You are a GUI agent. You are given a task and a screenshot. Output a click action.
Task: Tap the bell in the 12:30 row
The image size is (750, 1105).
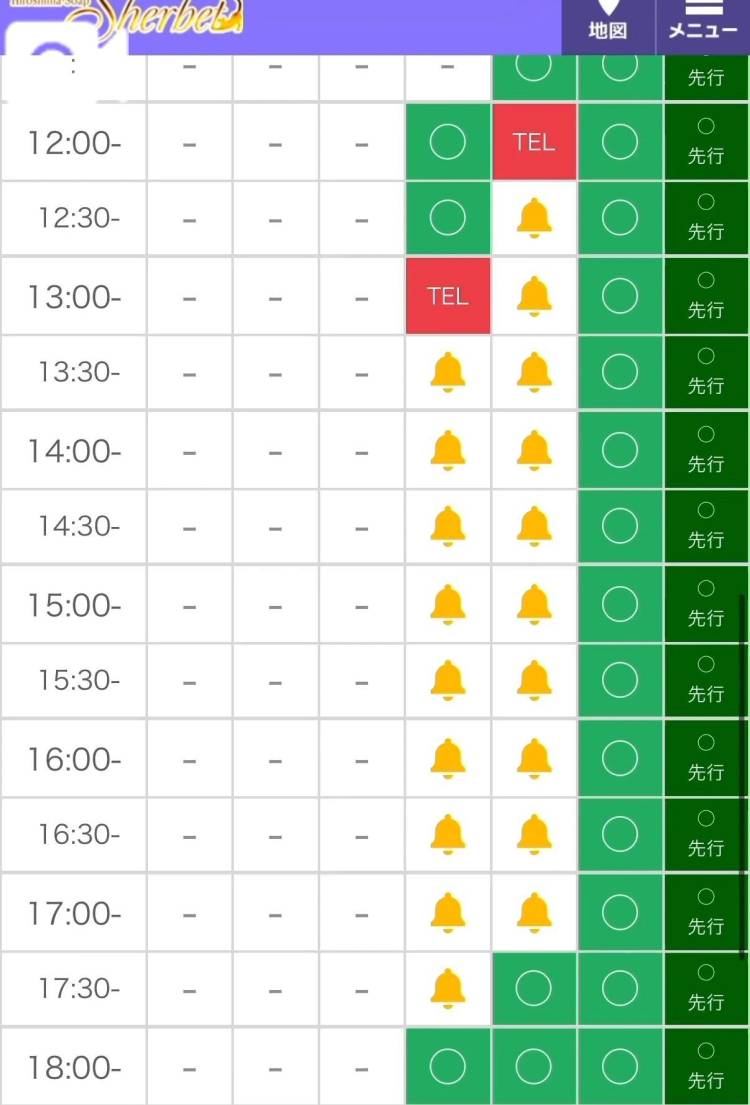(x=534, y=218)
